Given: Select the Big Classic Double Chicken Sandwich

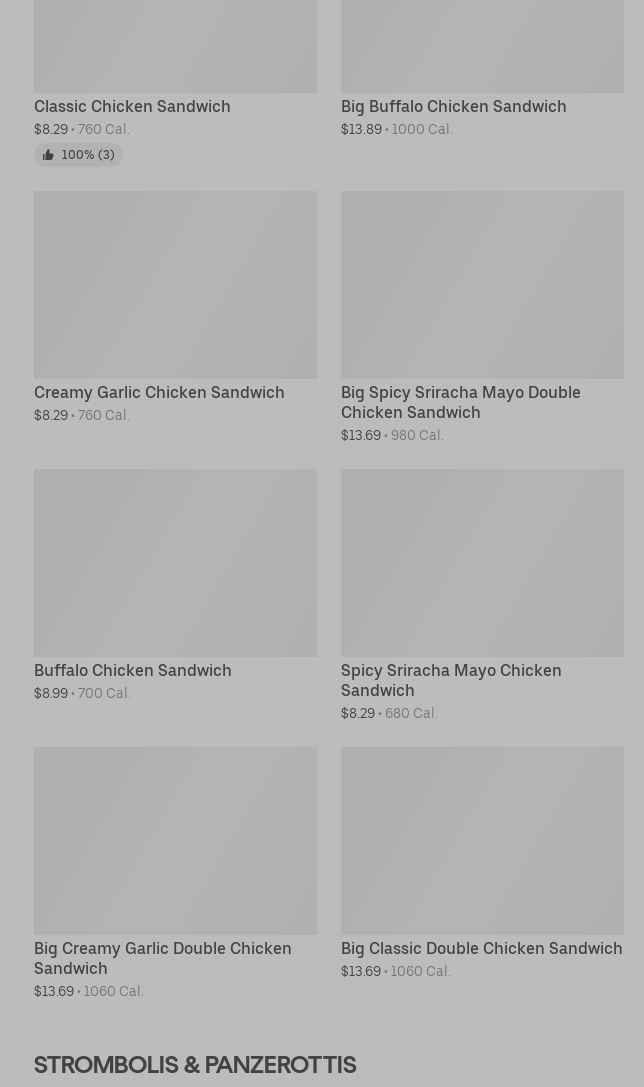Looking at the screenshot, I should 482,863.
